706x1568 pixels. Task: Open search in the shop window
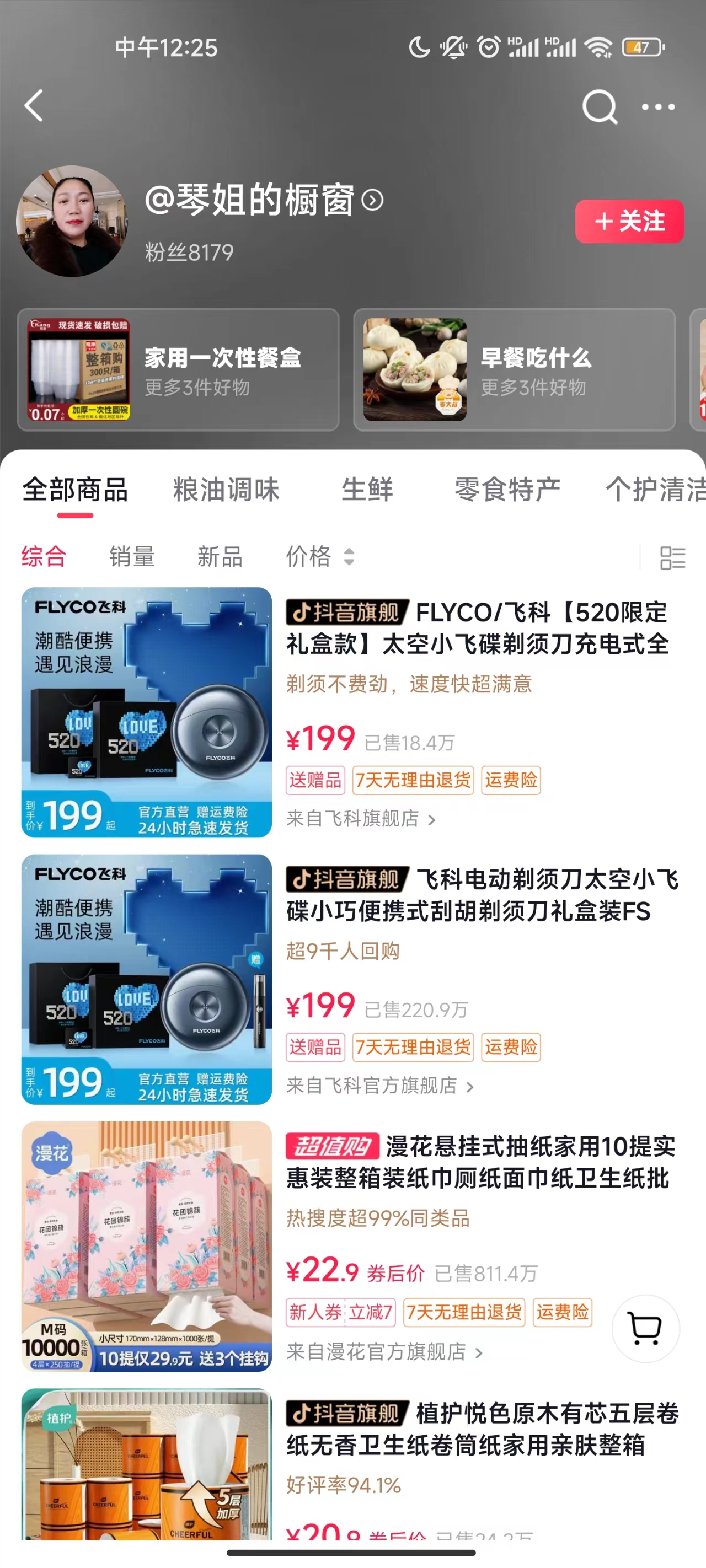[x=600, y=107]
